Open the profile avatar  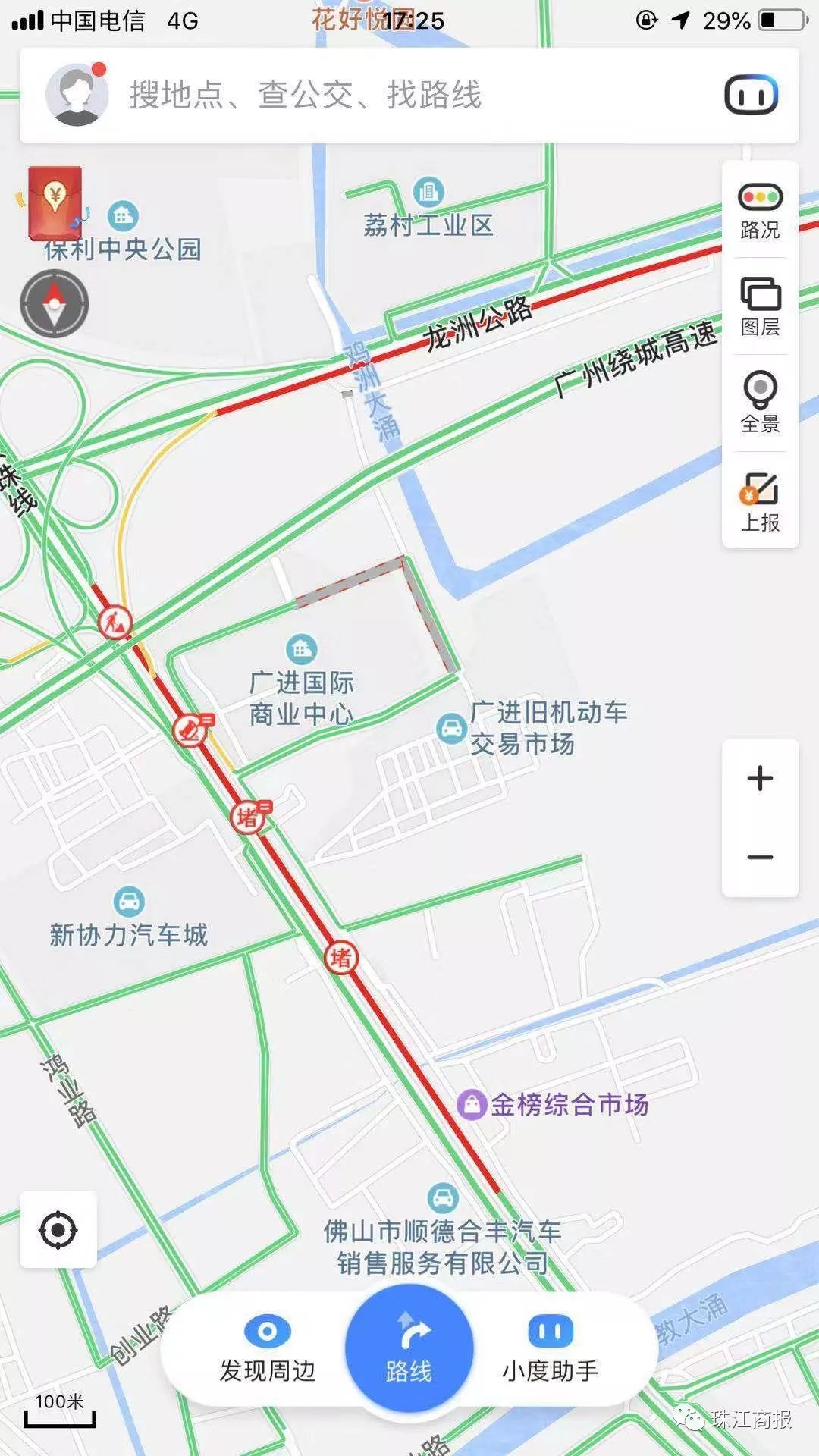click(76, 95)
